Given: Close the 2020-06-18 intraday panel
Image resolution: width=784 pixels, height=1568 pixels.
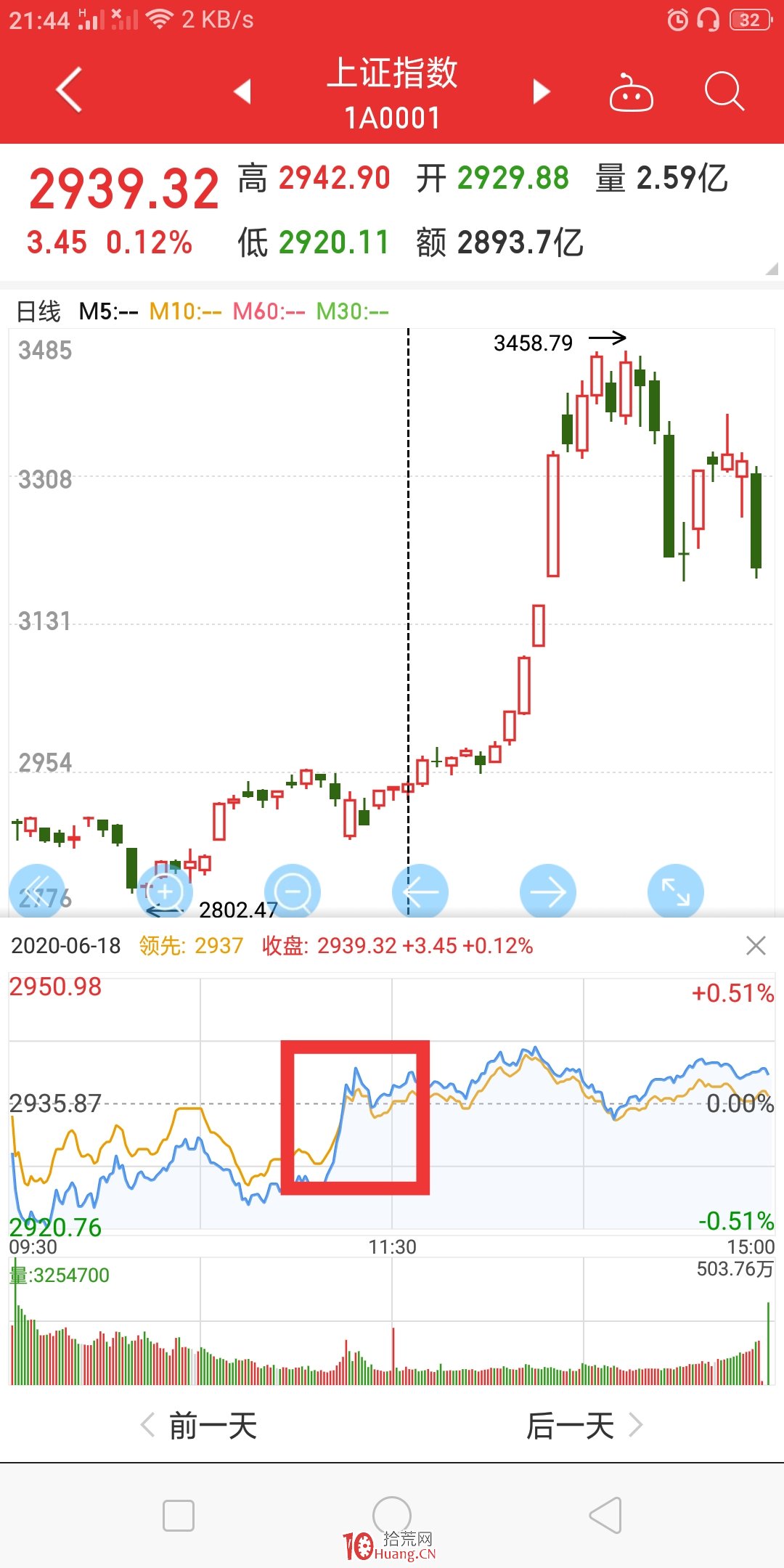Looking at the screenshot, I should 756,945.
